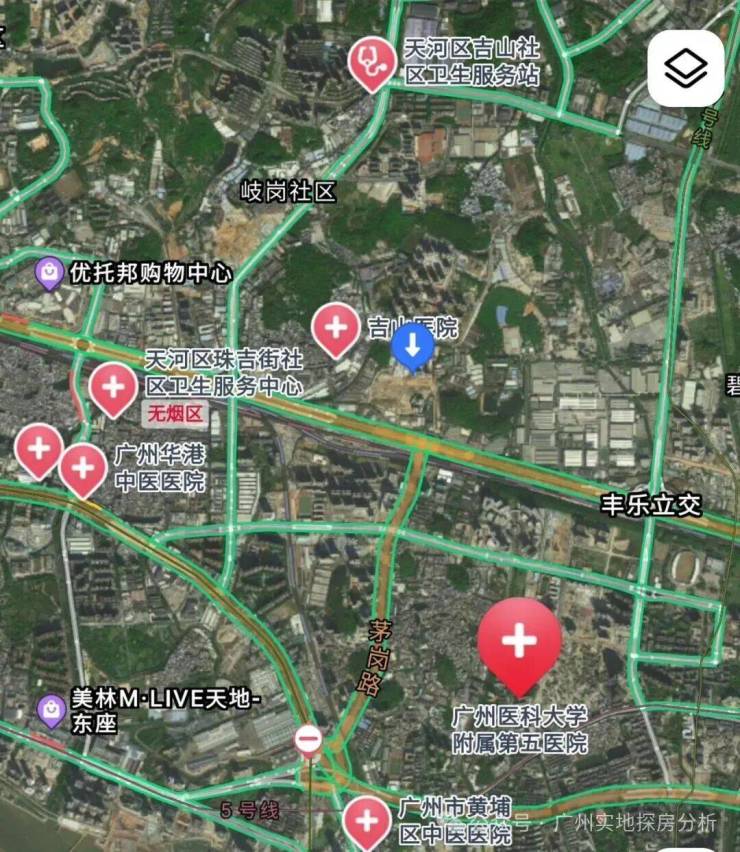740x852 pixels.
Task: Open the map layers switcher
Action: [686, 68]
